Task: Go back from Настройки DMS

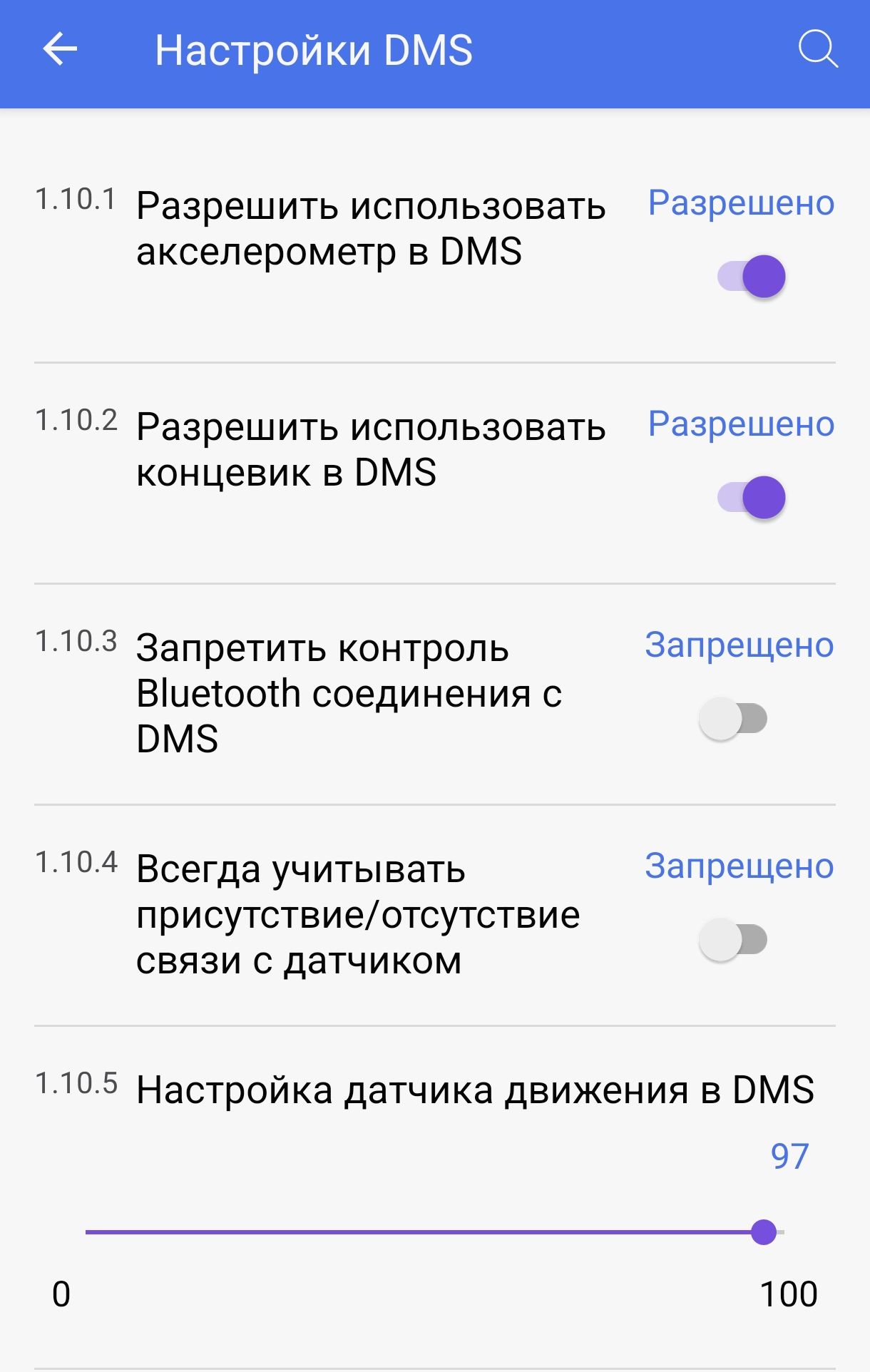Action: [60, 50]
